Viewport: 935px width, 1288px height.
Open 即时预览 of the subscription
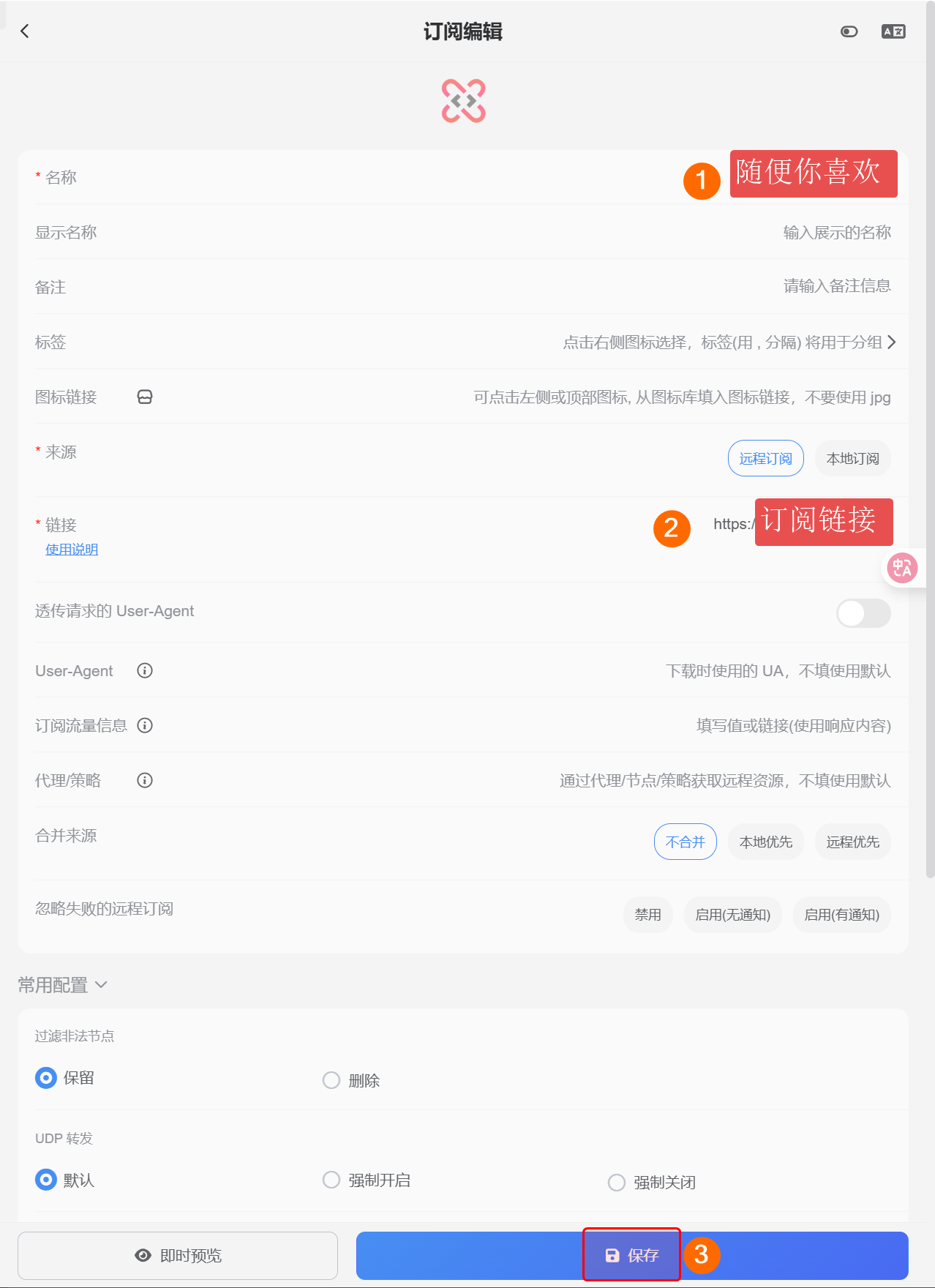click(178, 1256)
